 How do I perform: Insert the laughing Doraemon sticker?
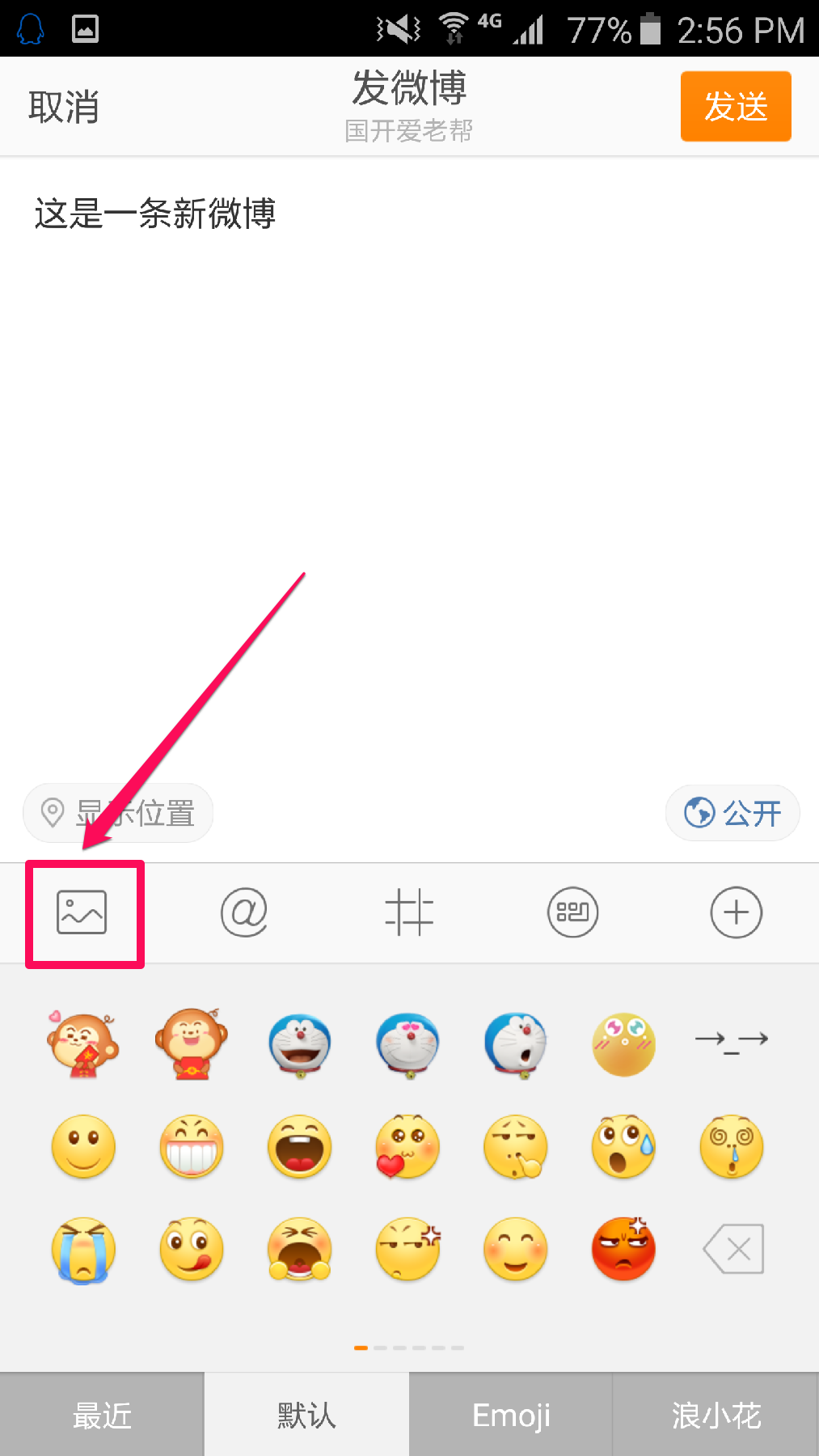pyautogui.click(x=300, y=1043)
